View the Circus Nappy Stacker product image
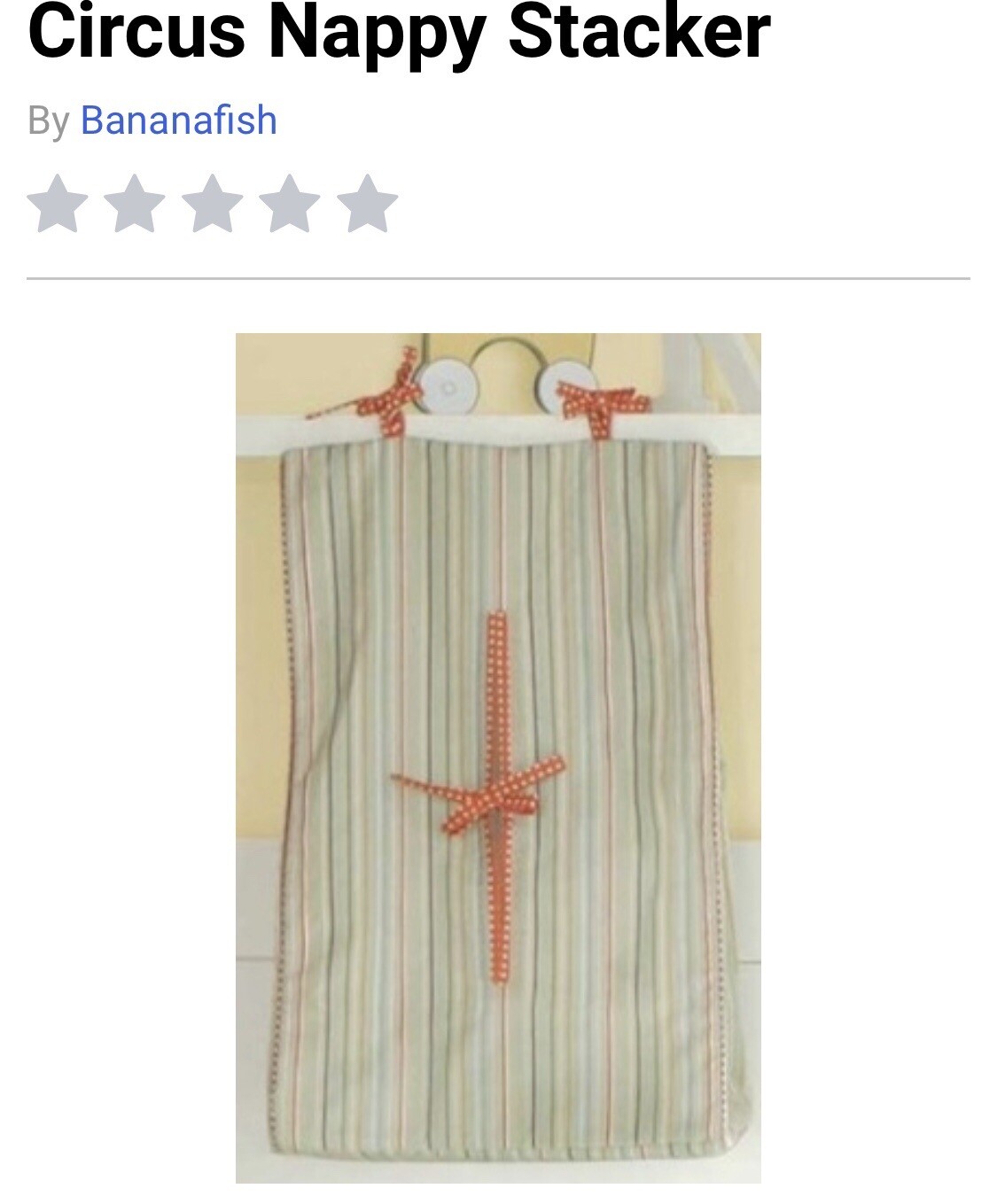Viewport: 997px width, 1204px height. pos(498,757)
